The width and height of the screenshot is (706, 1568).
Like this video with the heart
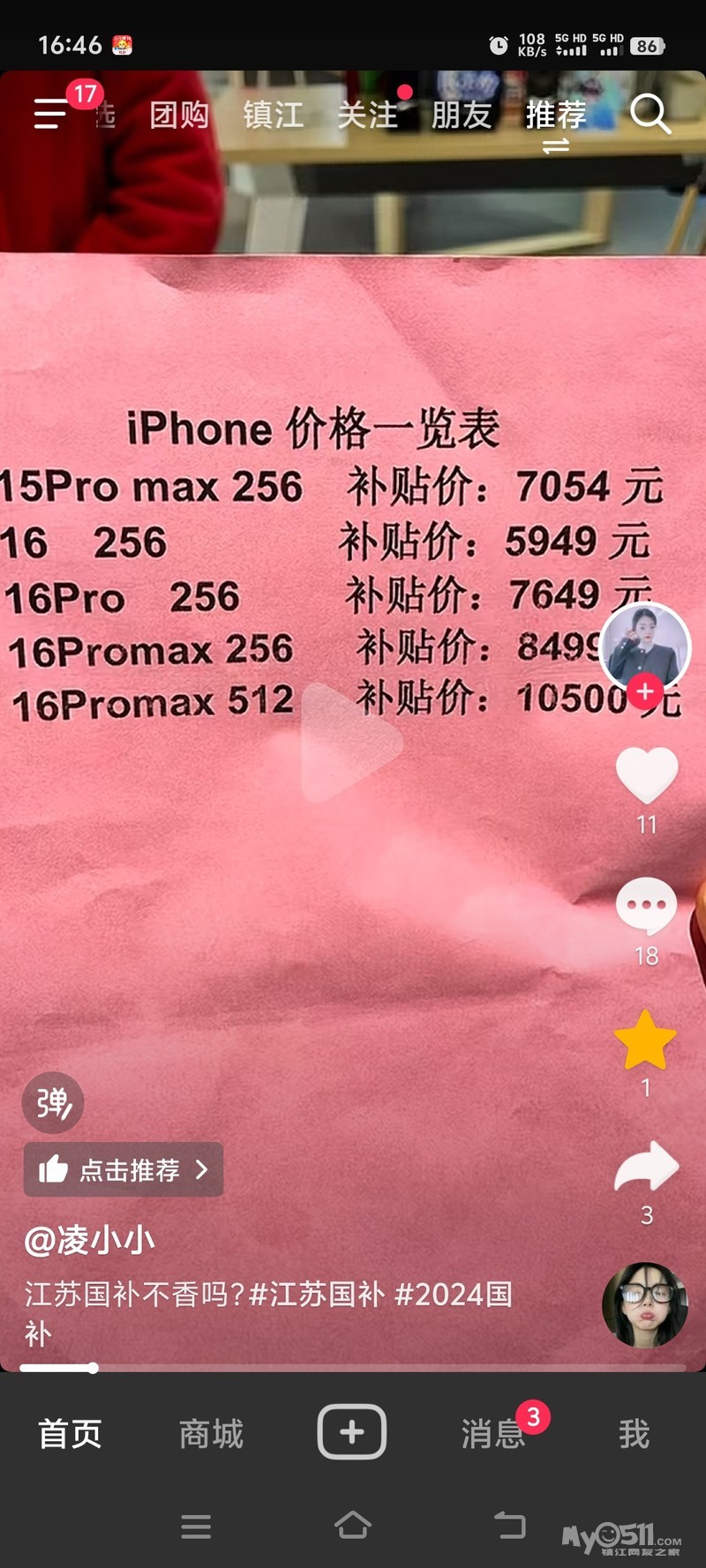646,775
